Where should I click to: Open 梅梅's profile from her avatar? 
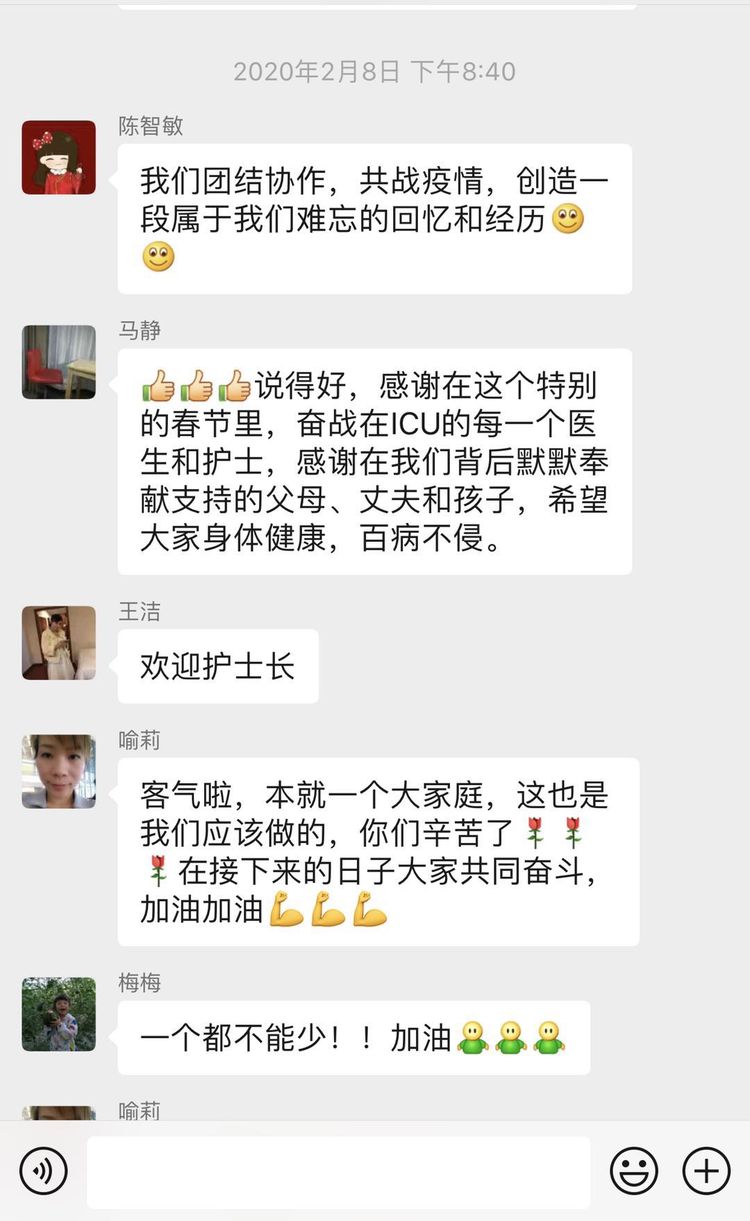click(59, 1014)
